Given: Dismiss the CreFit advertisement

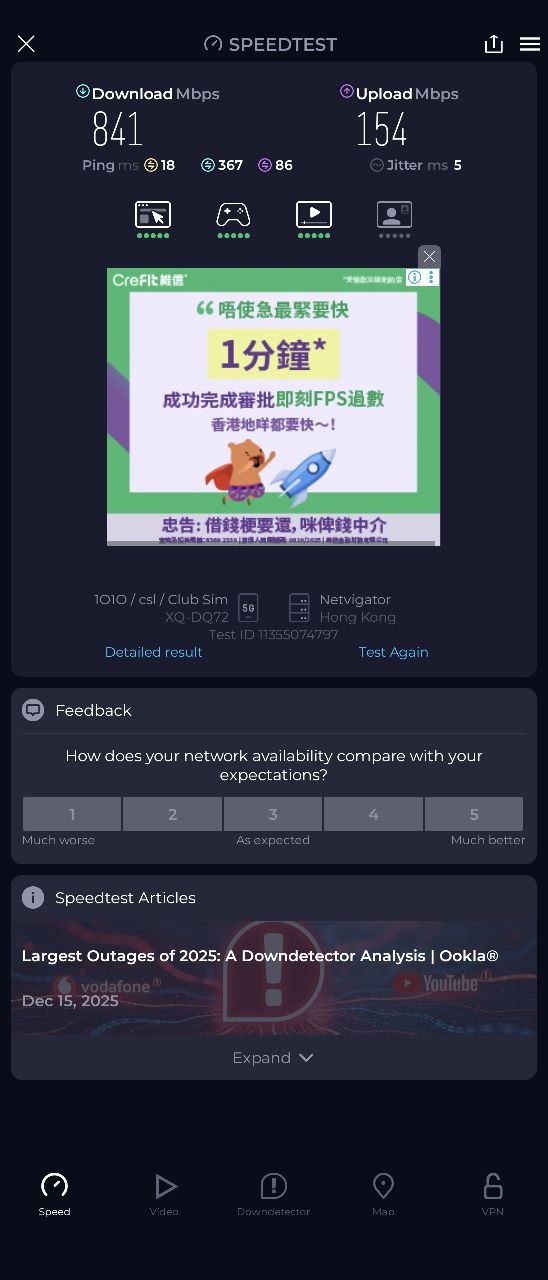Looking at the screenshot, I should click(x=429, y=257).
